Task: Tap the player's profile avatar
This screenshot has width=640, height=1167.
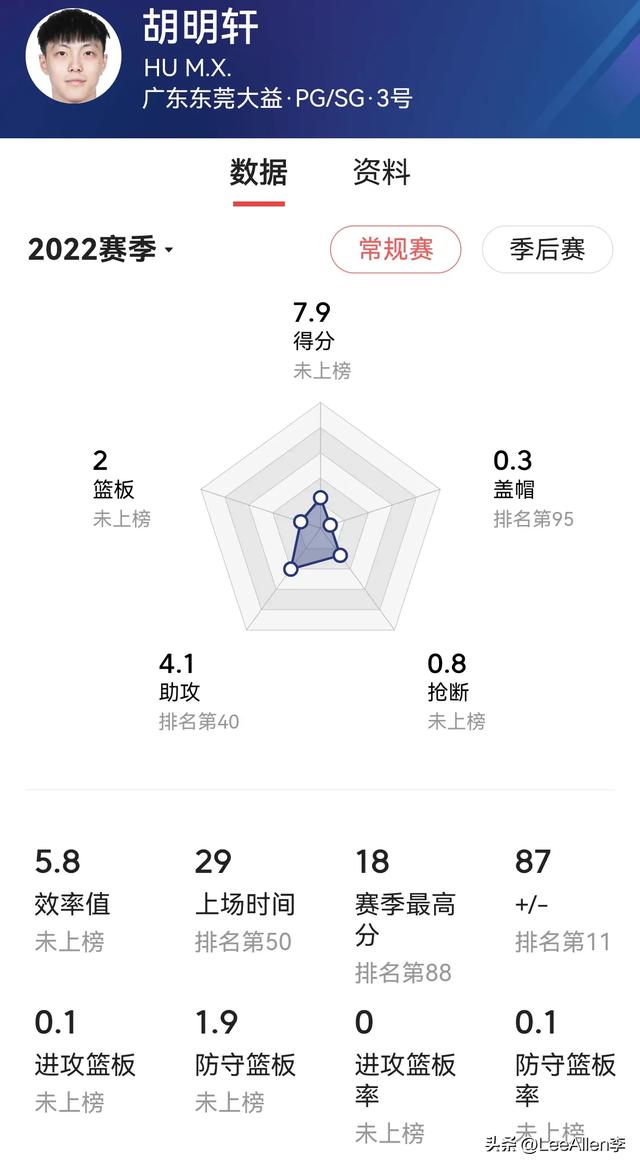Action: [x=74, y=56]
